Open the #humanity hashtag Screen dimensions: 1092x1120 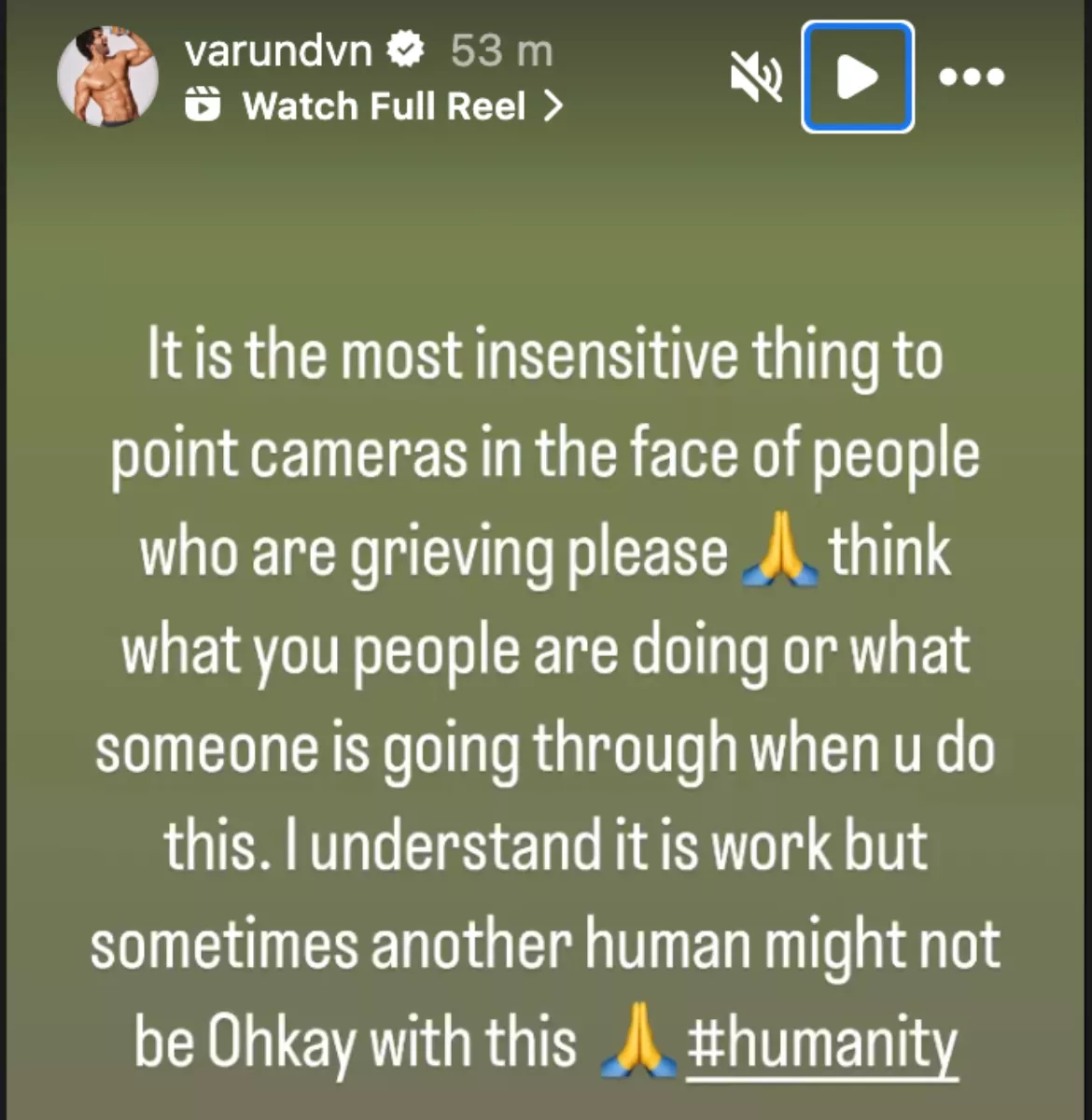(821, 1043)
